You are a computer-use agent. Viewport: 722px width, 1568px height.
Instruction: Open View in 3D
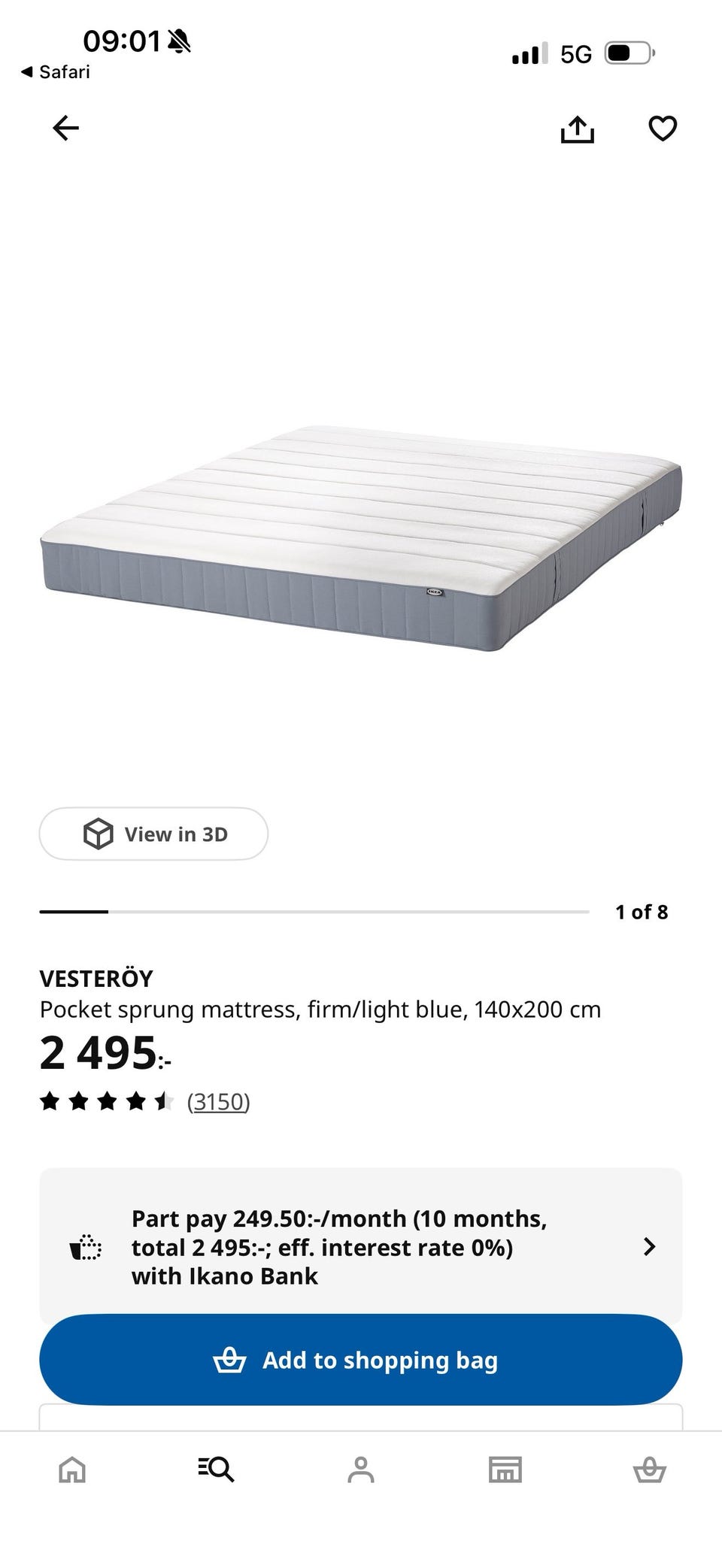(153, 834)
